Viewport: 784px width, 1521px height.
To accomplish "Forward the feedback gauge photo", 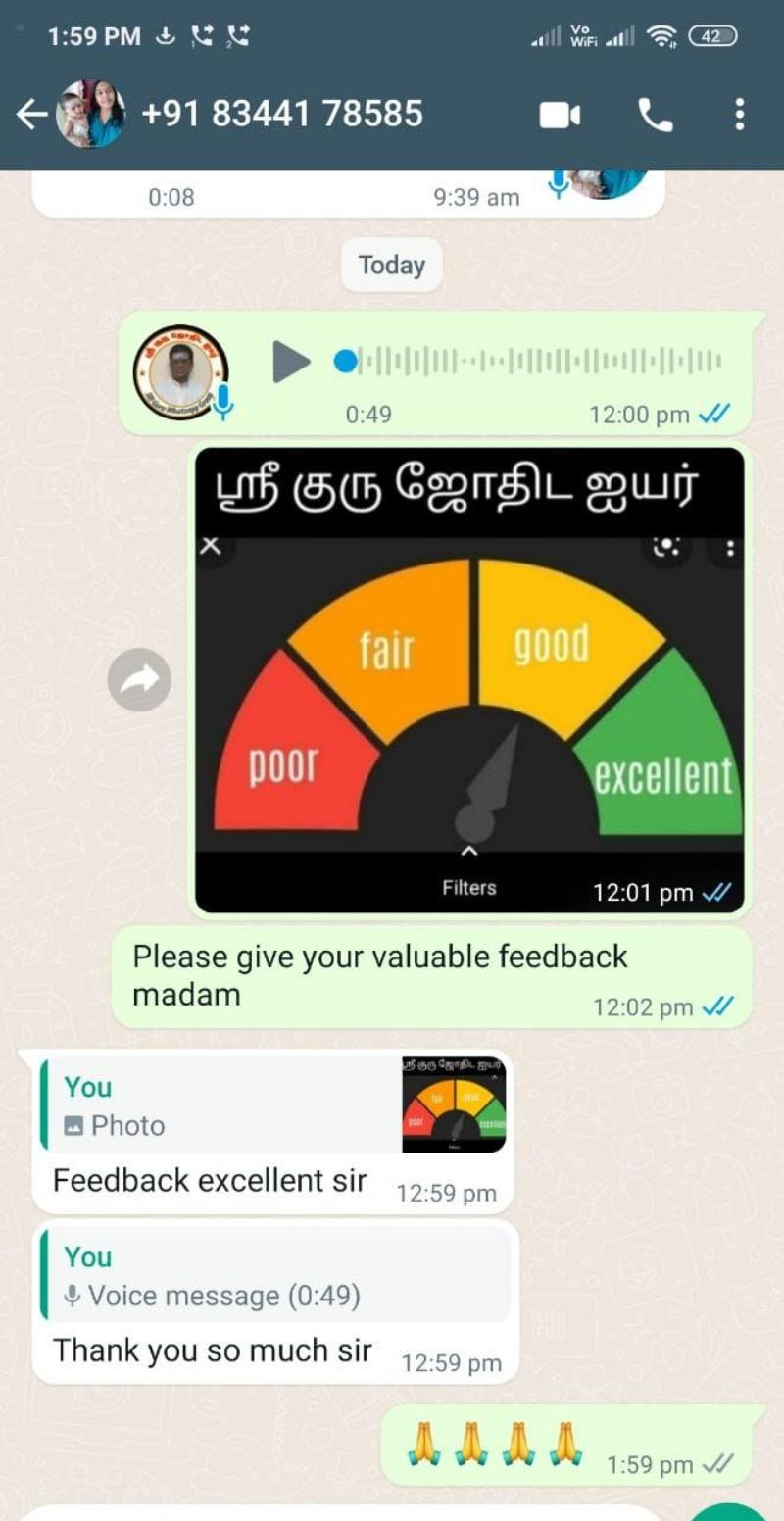I will click(139, 679).
